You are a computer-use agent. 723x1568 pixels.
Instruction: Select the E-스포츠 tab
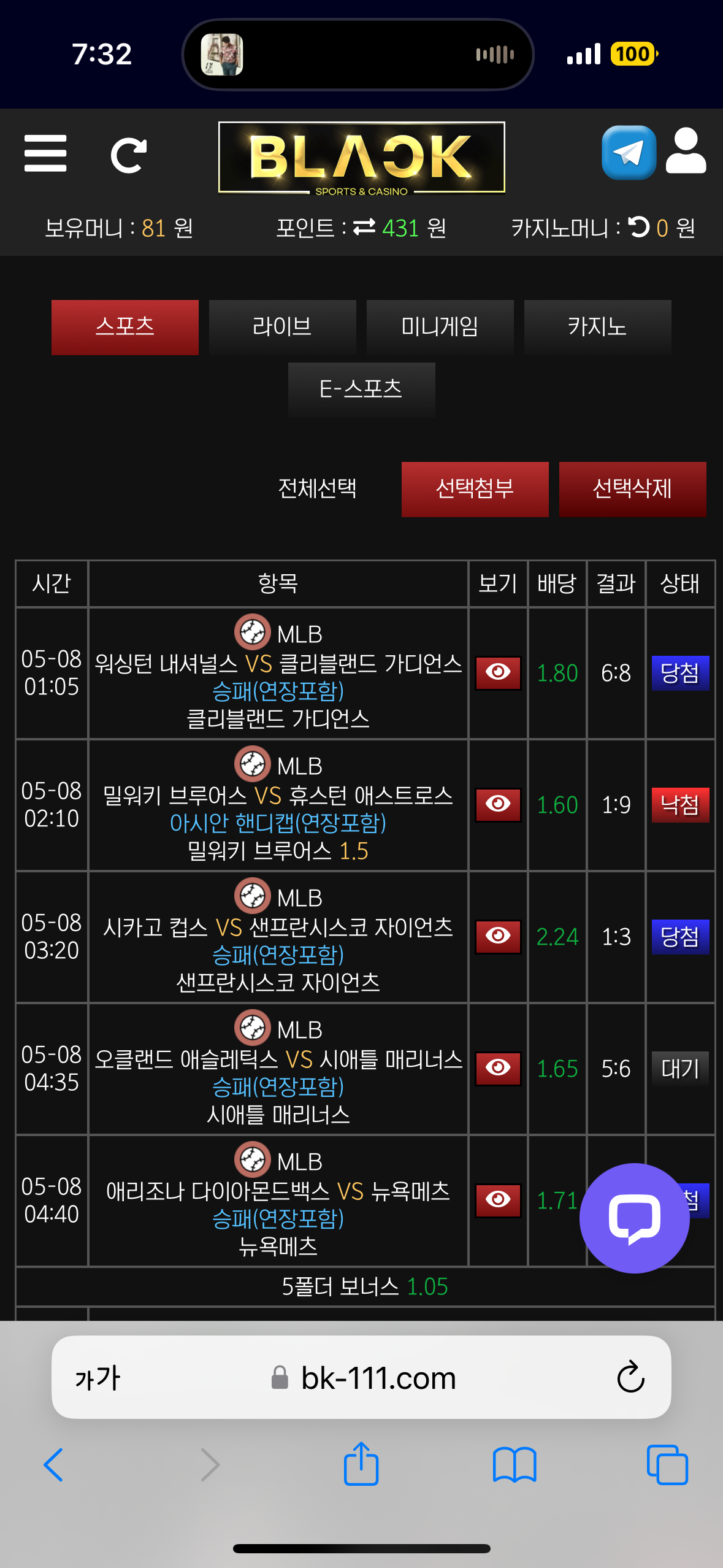pyautogui.click(x=361, y=390)
